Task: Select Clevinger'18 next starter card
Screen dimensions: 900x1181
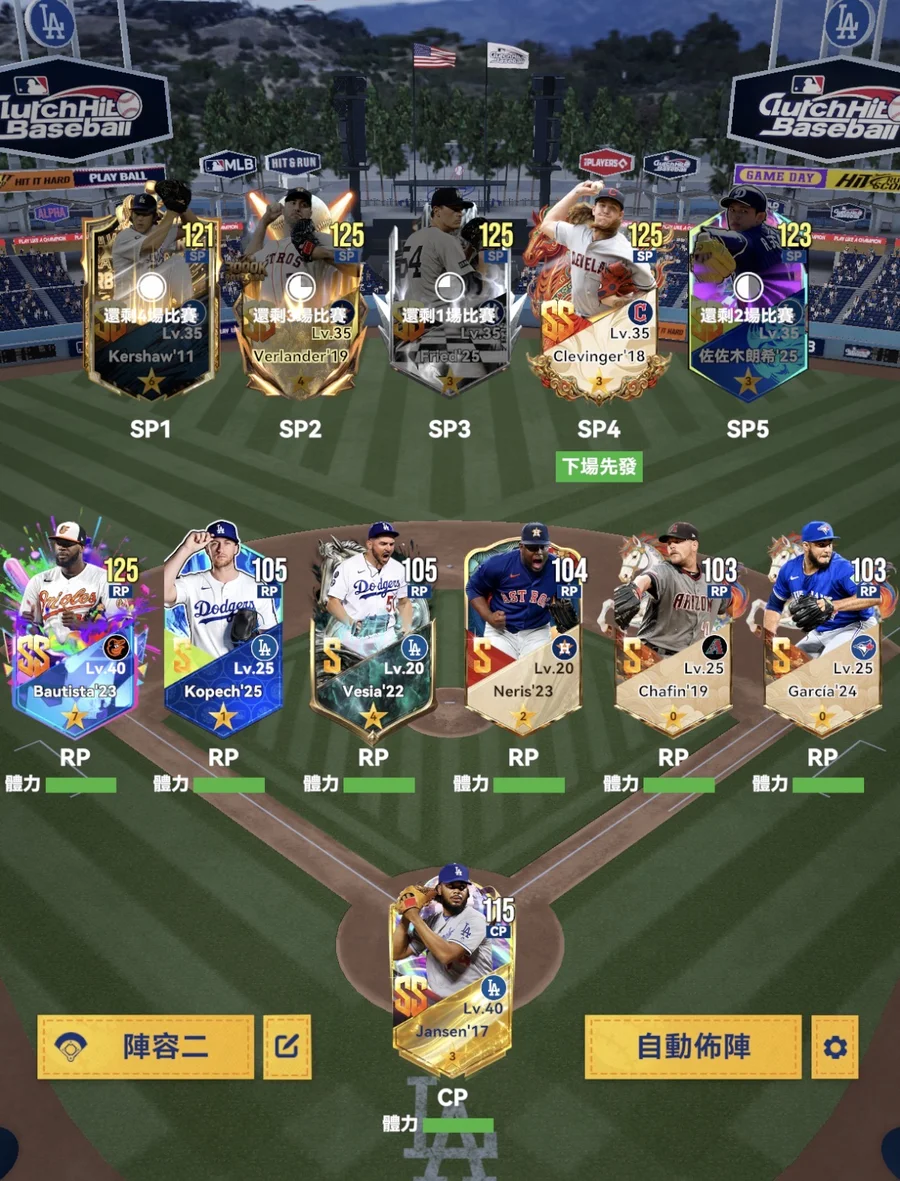Action: pyautogui.click(x=598, y=300)
